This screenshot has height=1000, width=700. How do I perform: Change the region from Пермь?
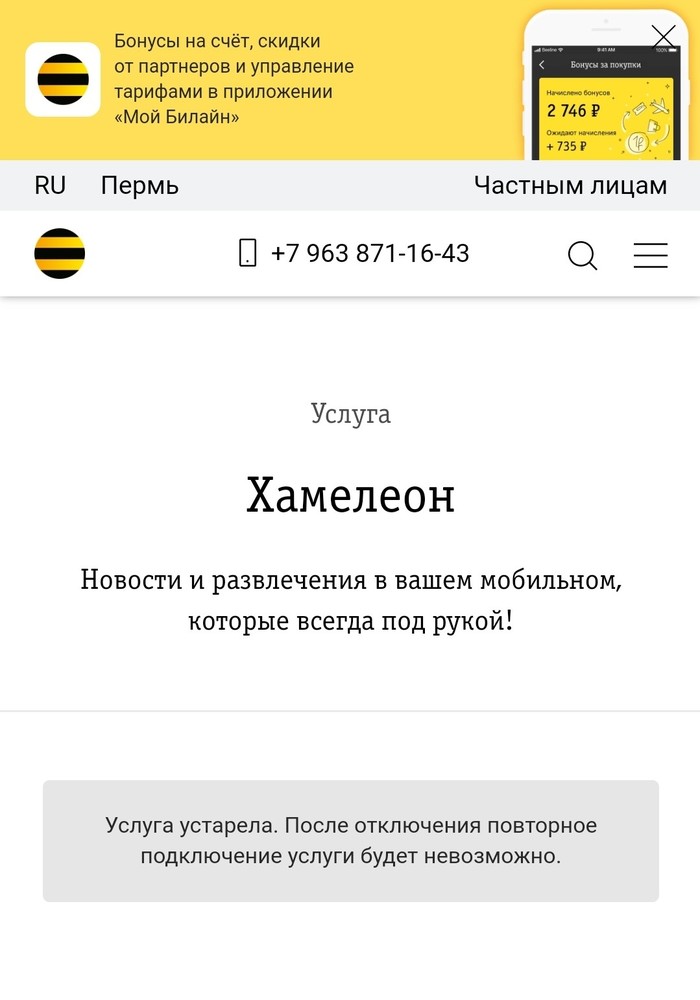(x=140, y=186)
